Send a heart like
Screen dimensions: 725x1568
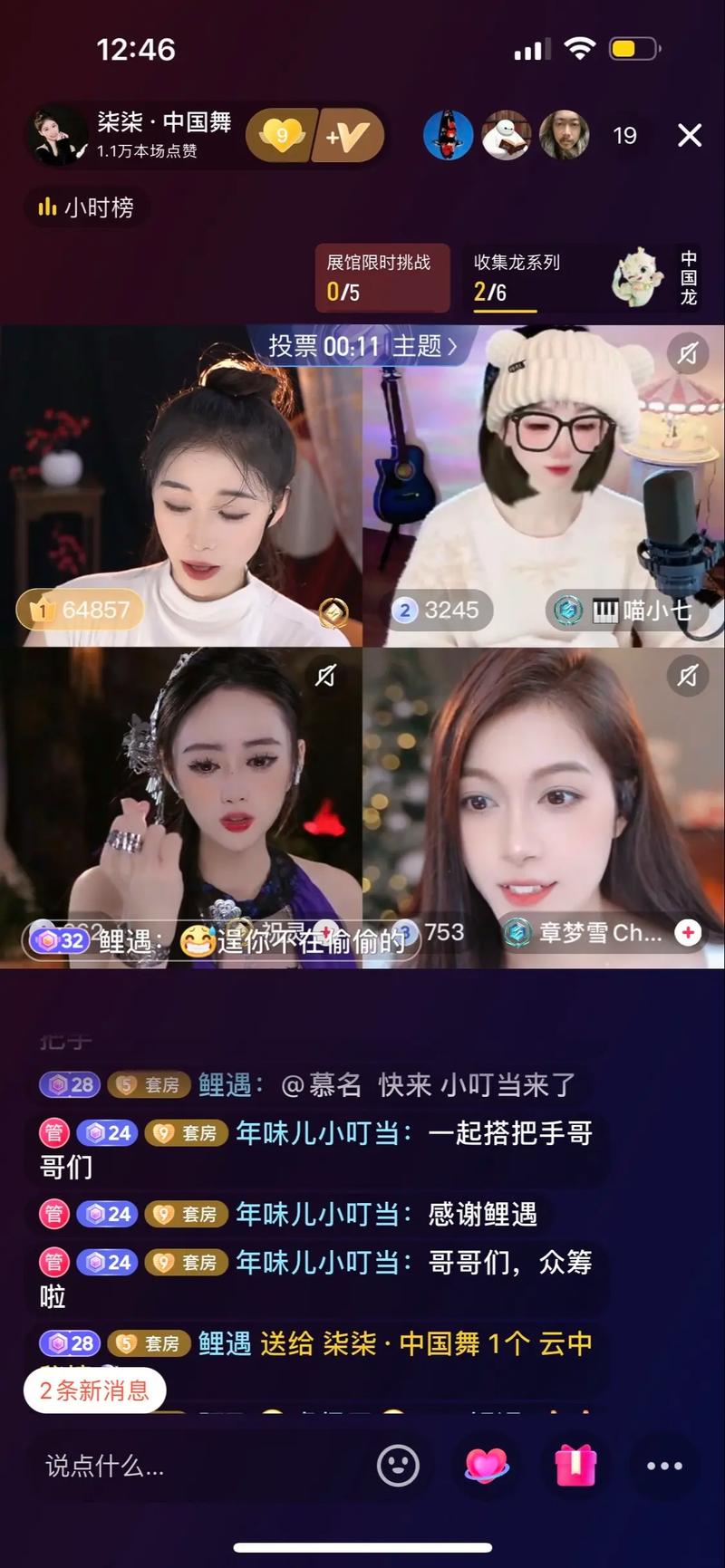pos(487,1466)
